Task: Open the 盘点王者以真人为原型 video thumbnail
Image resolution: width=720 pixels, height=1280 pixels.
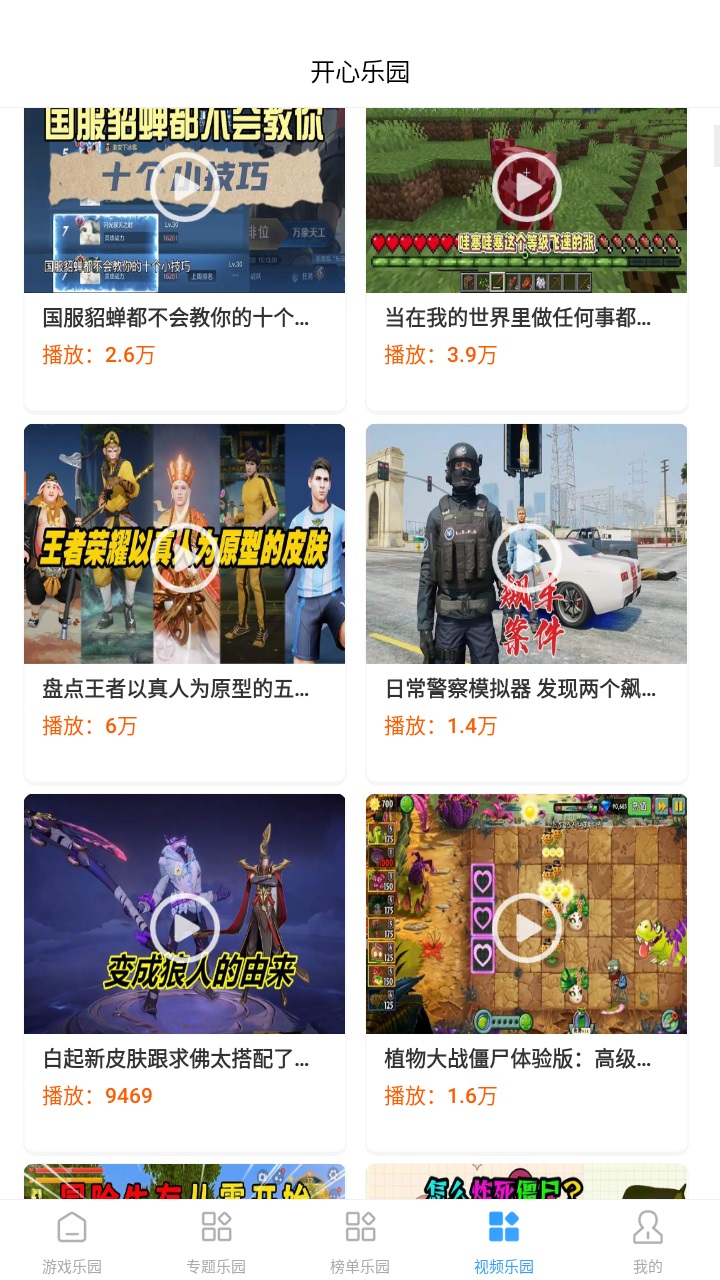Action: coord(185,544)
